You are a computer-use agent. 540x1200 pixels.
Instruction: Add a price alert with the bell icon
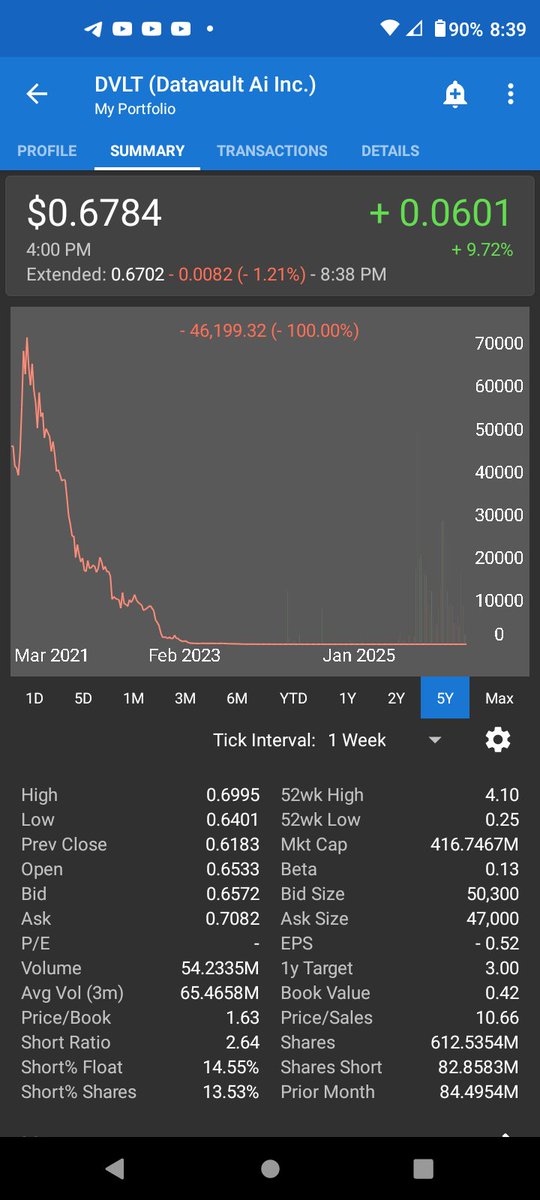coord(455,94)
